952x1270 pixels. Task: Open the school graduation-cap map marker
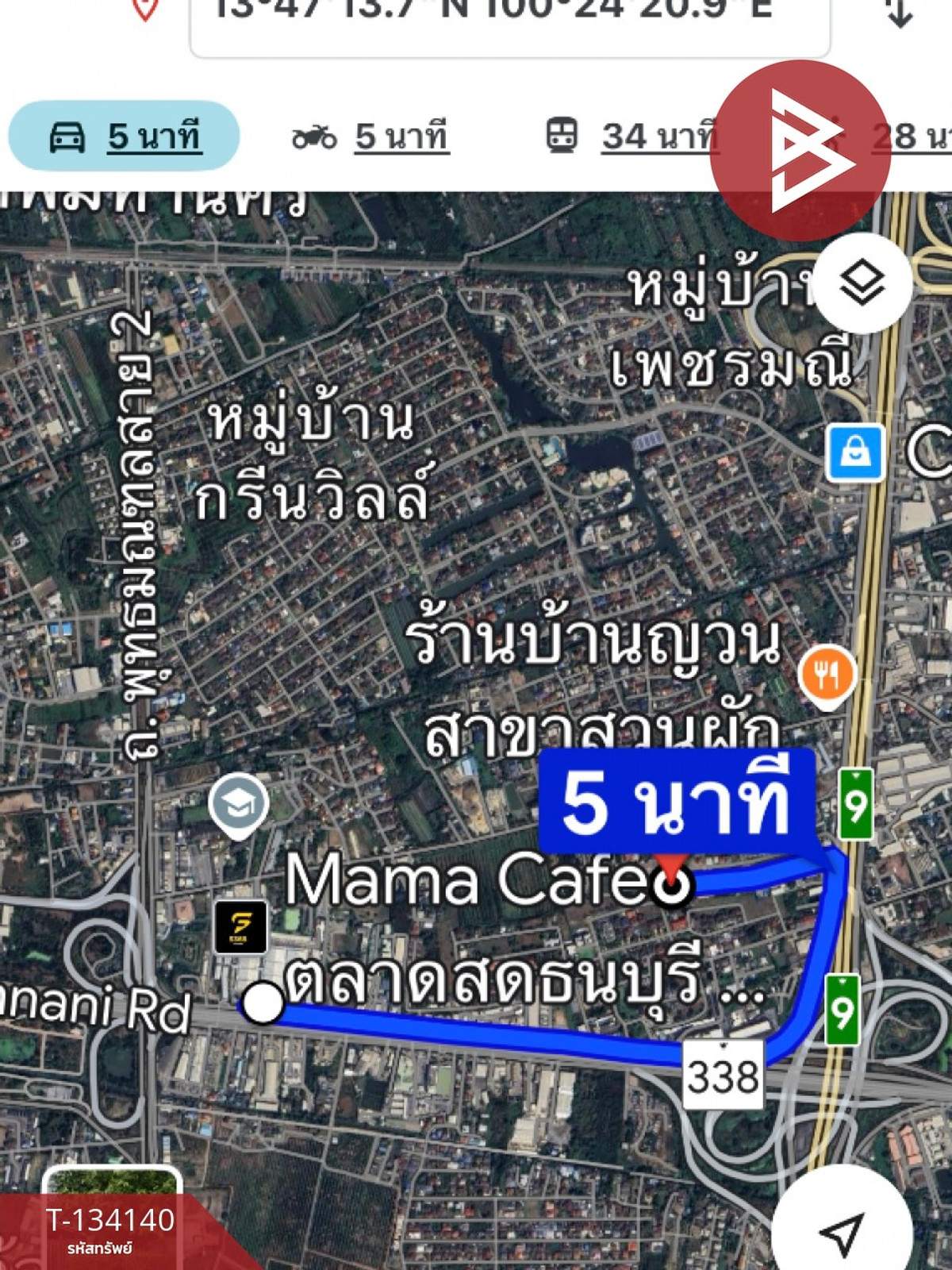(238, 804)
